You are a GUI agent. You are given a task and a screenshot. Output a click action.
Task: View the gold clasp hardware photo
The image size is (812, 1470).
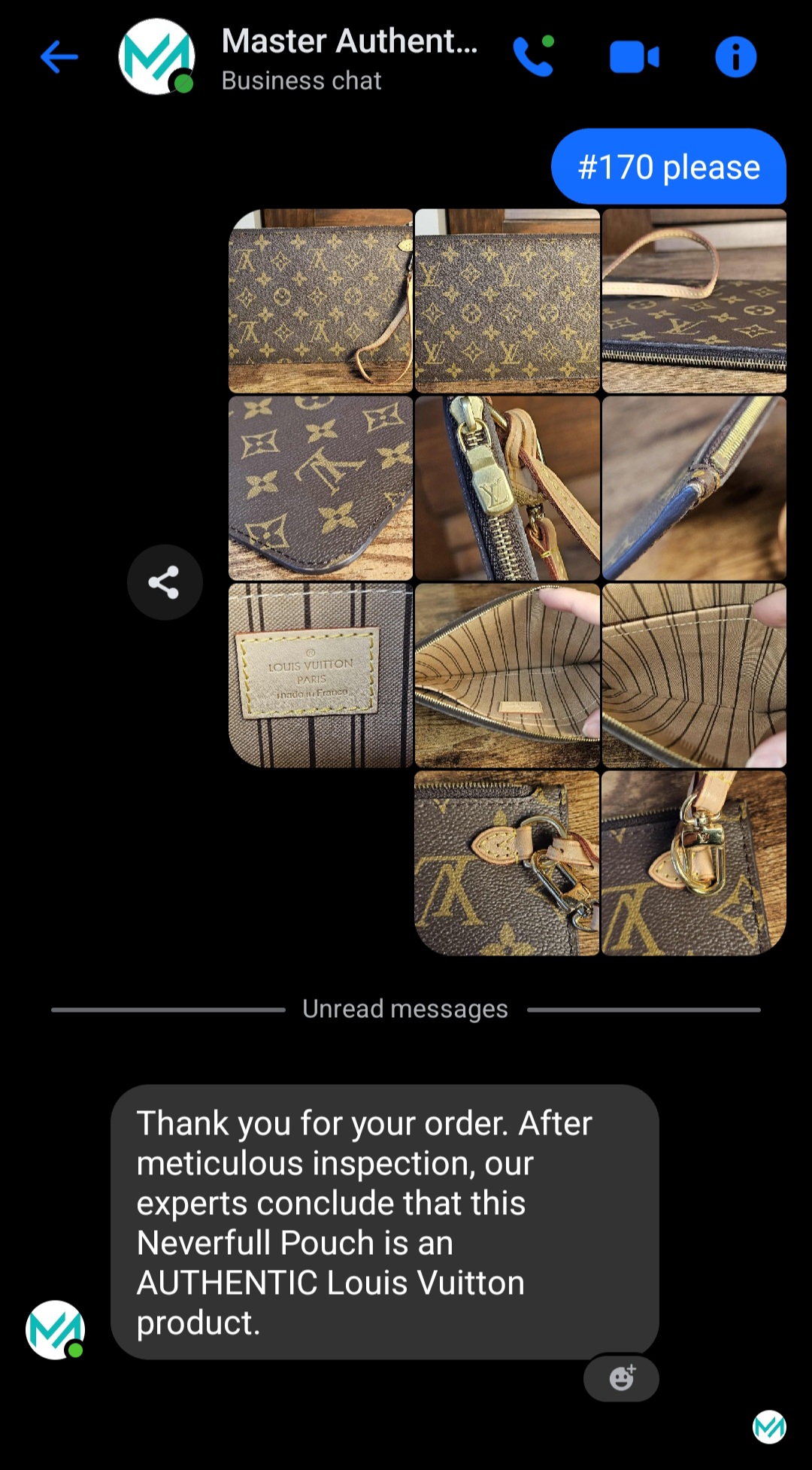(x=693, y=862)
